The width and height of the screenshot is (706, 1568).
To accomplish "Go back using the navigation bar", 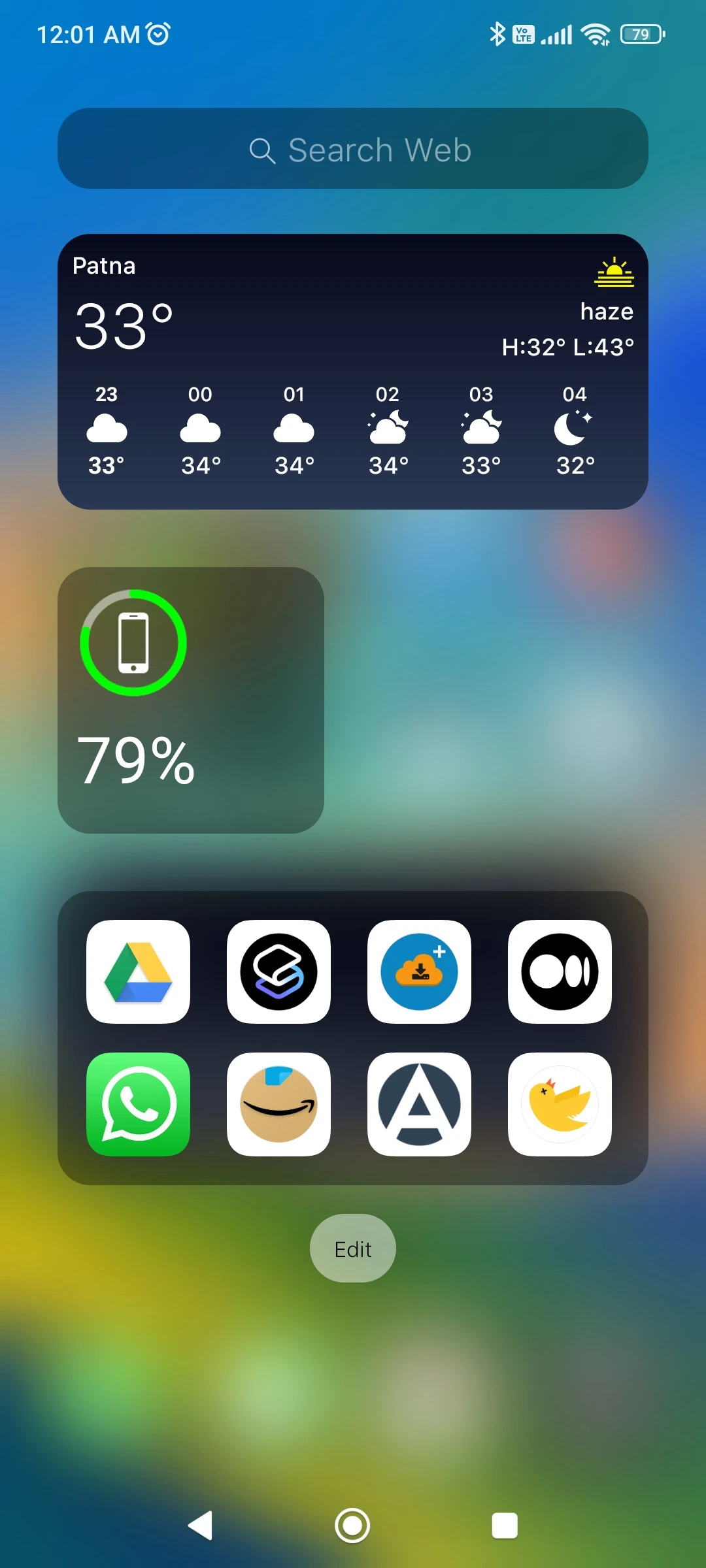I will (201, 1526).
